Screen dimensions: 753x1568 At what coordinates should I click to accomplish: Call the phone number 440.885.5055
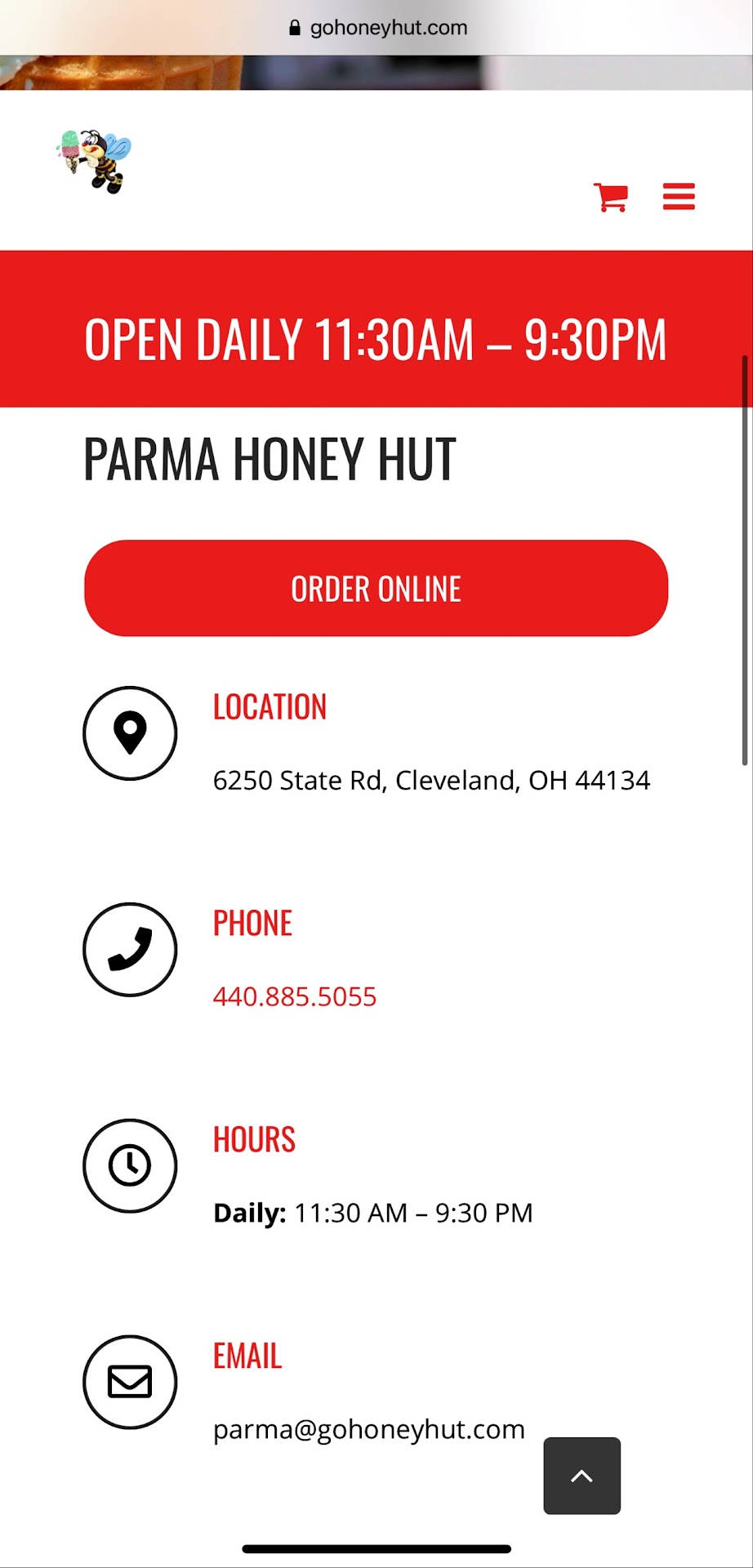[x=294, y=996]
